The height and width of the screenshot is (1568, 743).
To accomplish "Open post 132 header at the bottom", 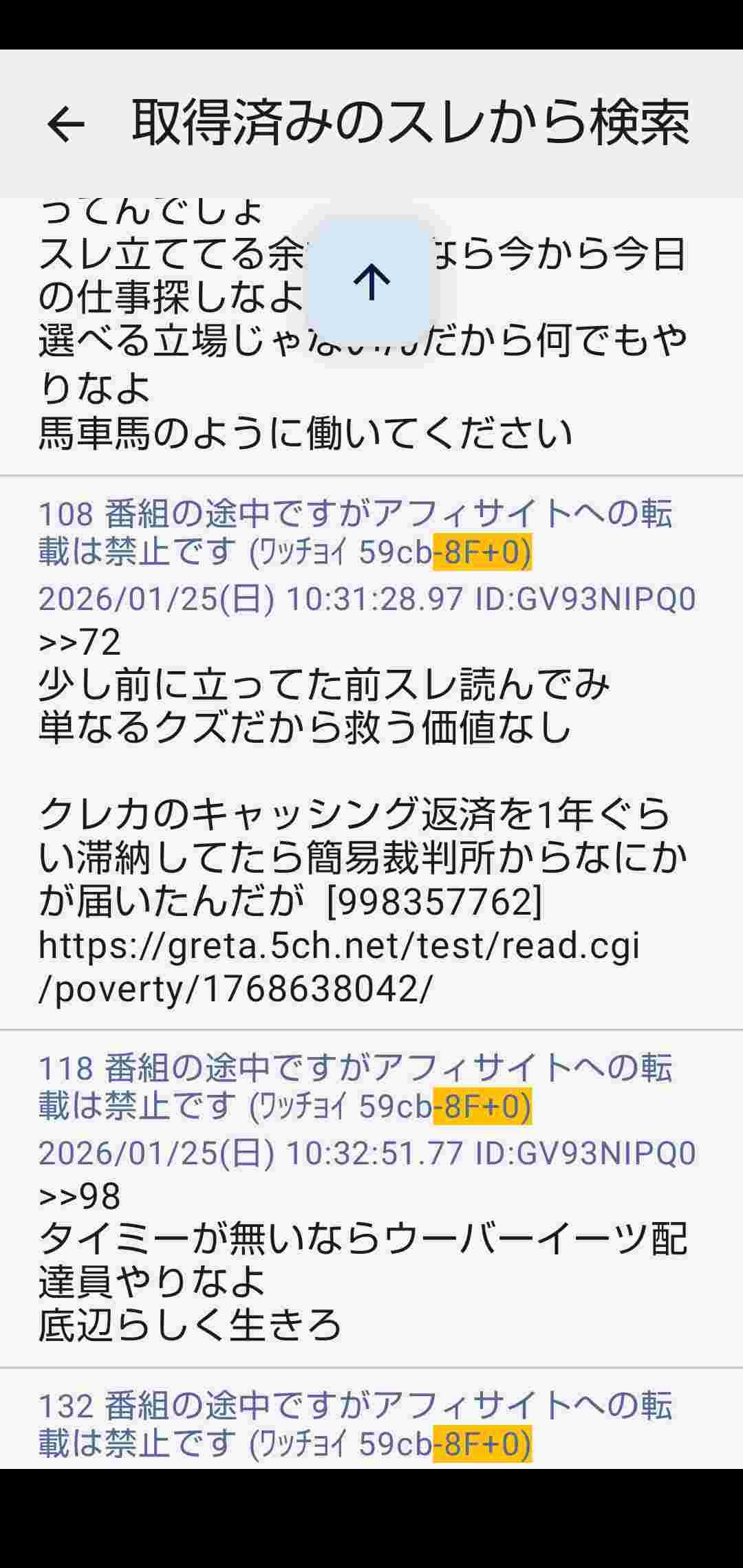I will tap(354, 1424).
